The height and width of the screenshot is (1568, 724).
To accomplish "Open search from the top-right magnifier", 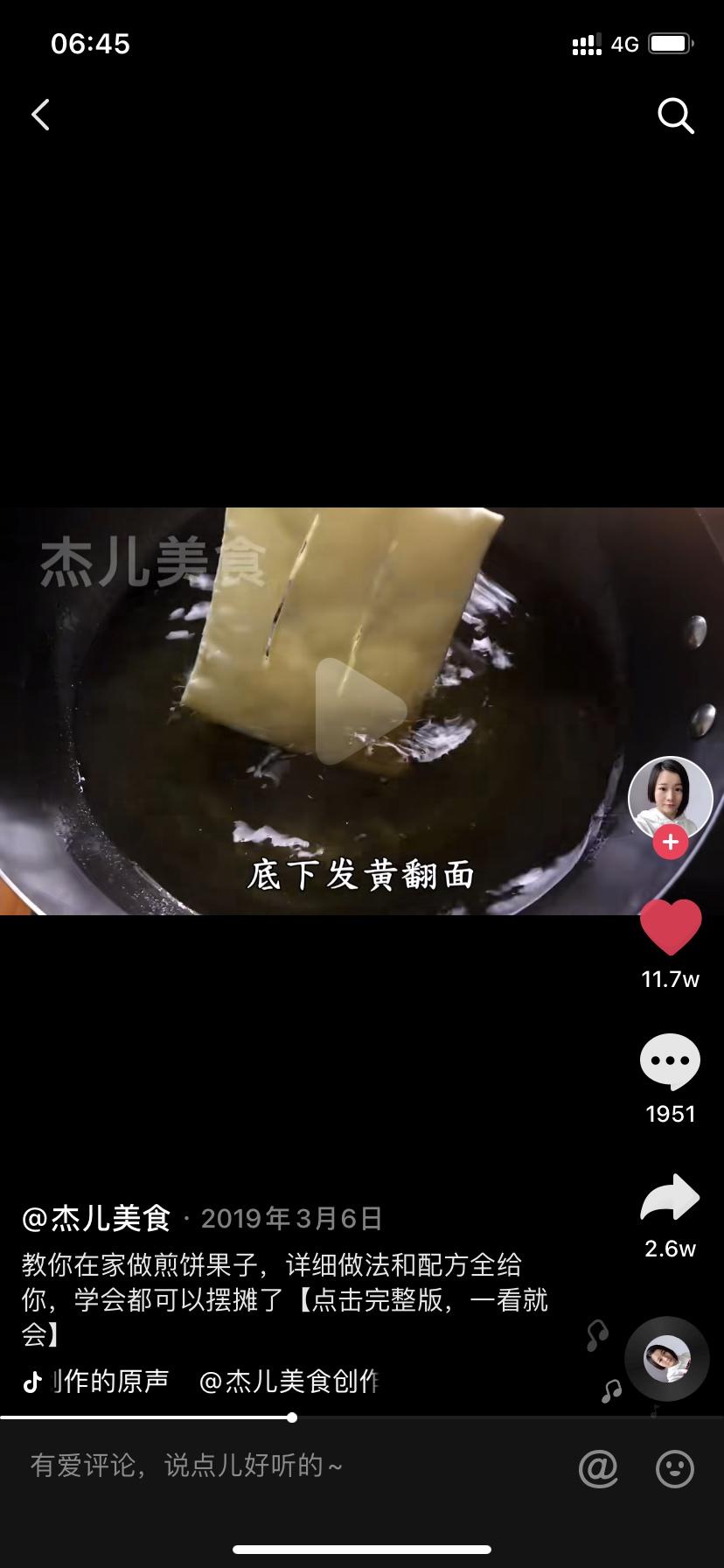I will pos(675,115).
